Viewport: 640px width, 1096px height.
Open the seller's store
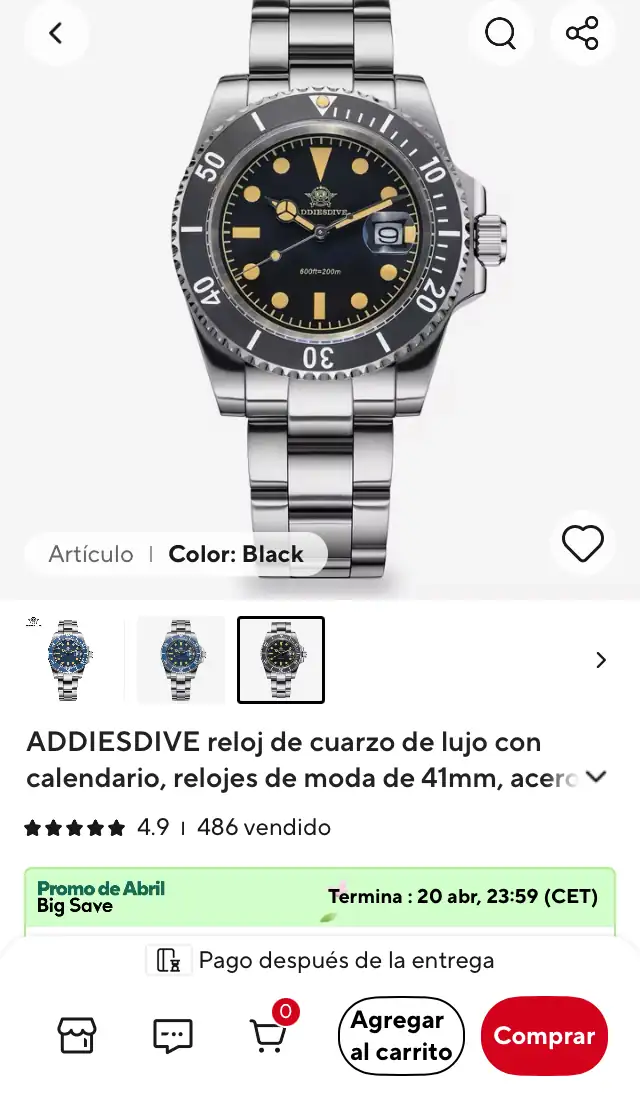coord(77,1036)
